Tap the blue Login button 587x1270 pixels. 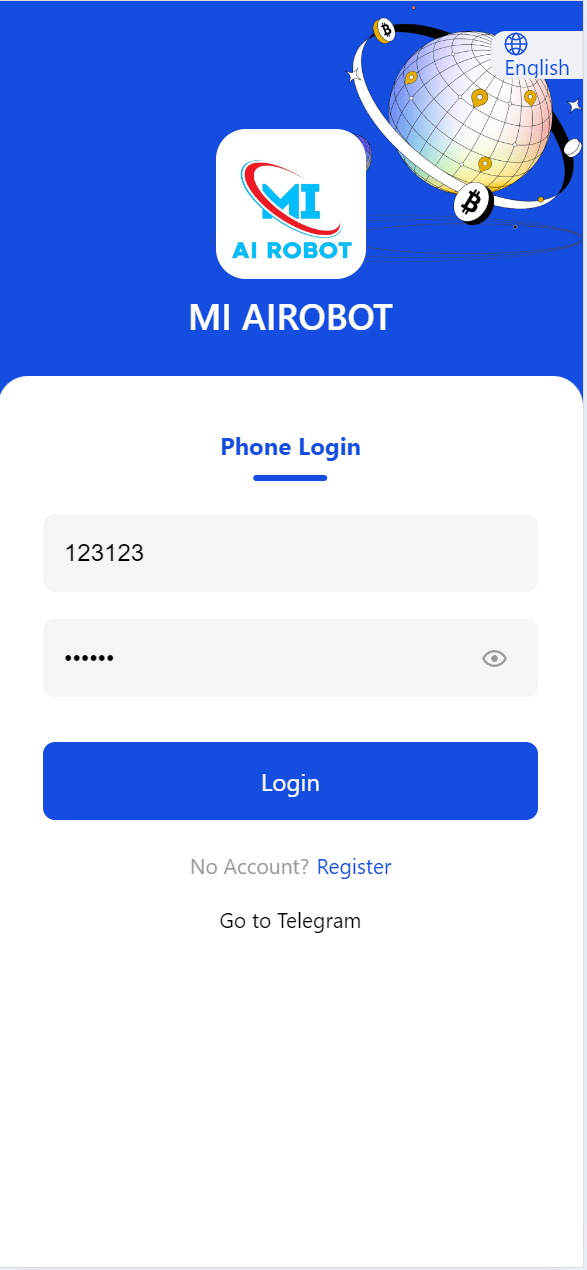(290, 781)
